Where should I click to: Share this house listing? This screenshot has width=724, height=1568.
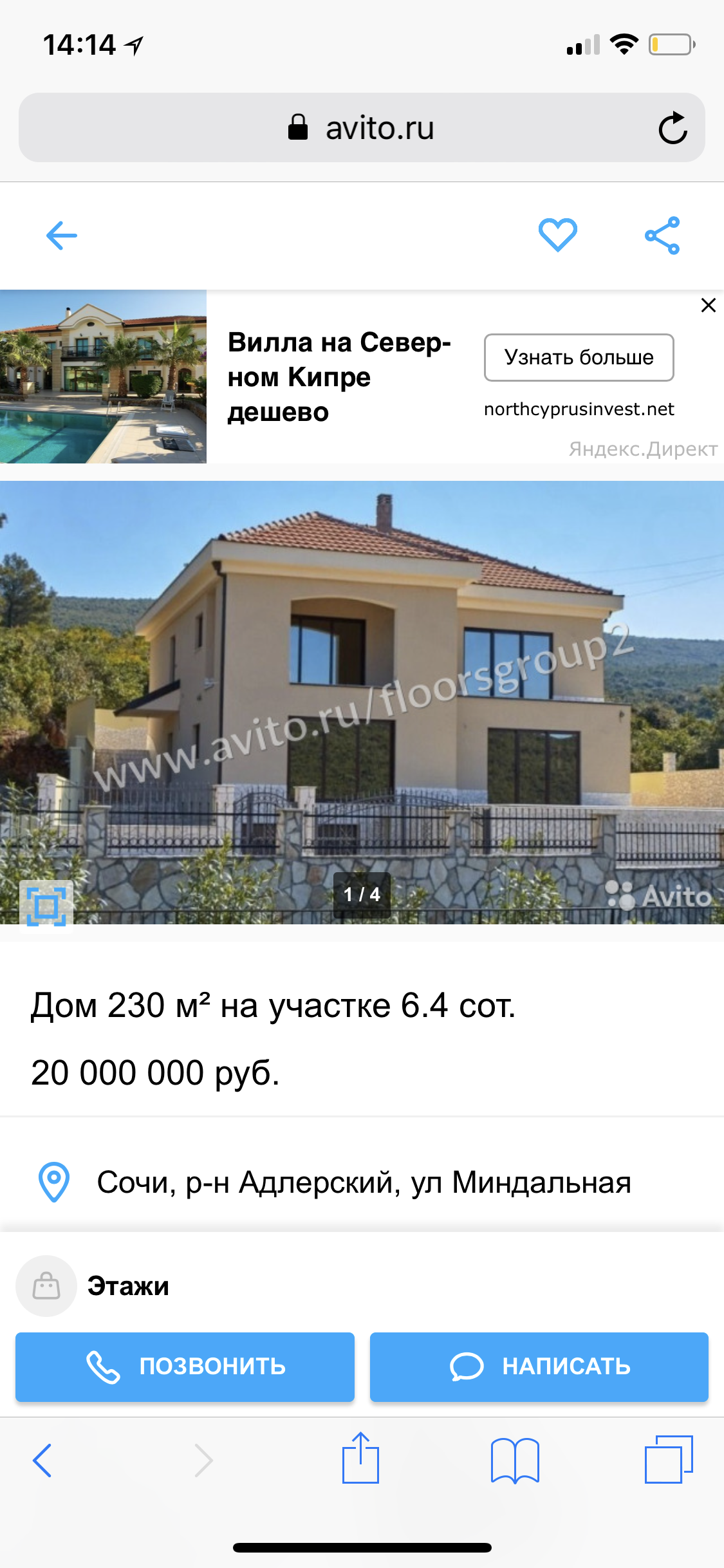(662, 236)
